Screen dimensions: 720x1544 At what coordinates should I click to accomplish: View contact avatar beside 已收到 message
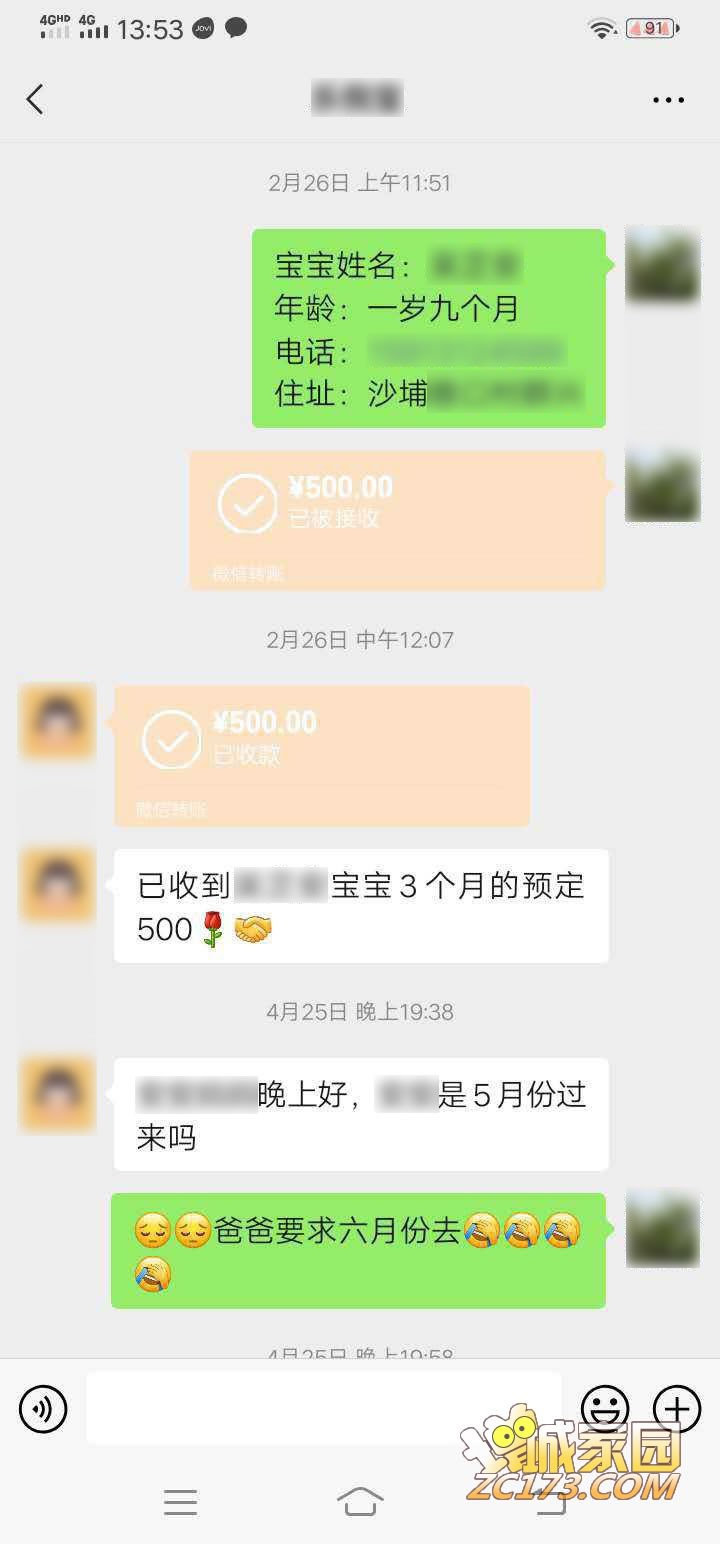coord(58,884)
